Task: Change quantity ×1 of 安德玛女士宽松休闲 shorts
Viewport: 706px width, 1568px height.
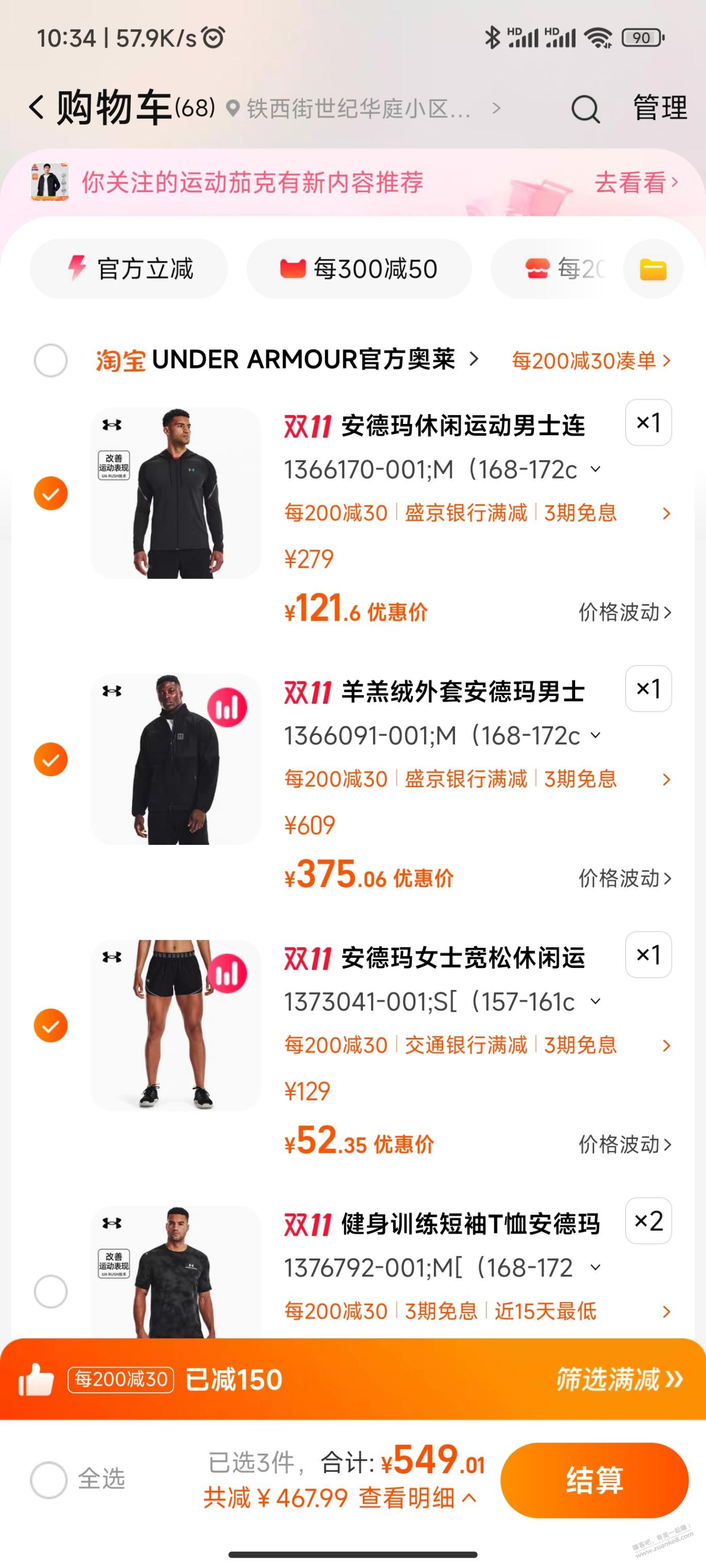Action: coord(648,955)
